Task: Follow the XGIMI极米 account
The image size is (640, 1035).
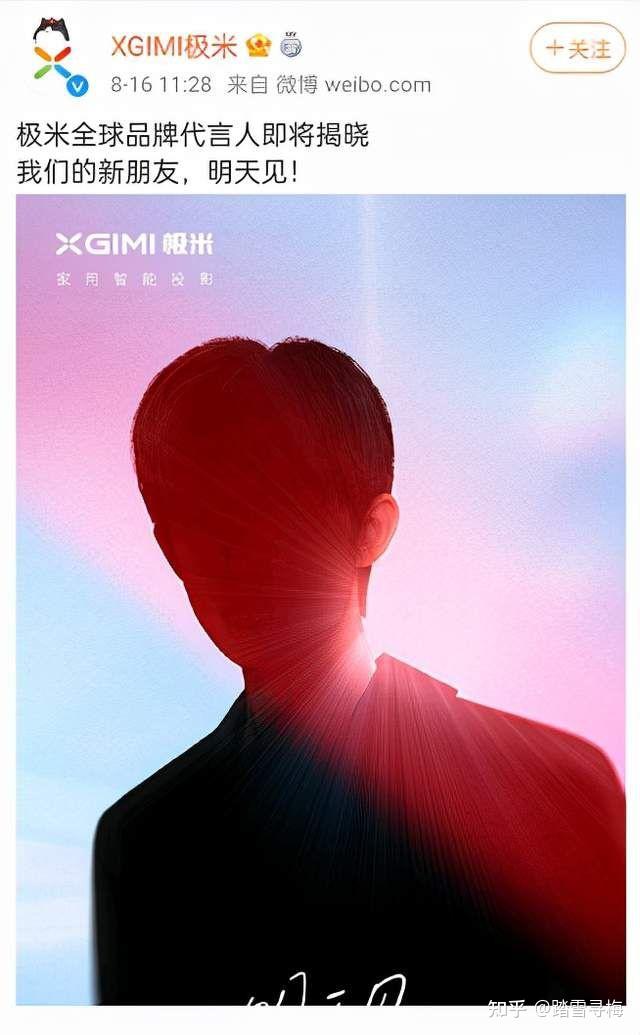Action: pos(577,48)
